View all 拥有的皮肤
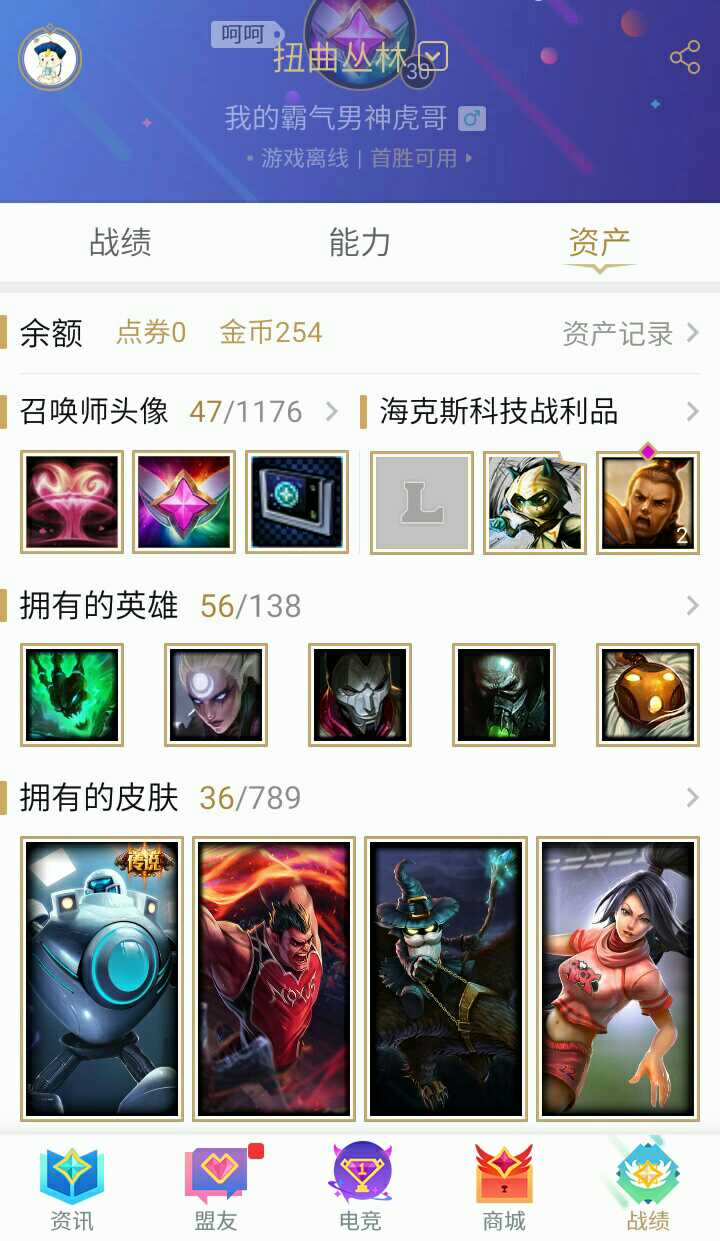 692,797
